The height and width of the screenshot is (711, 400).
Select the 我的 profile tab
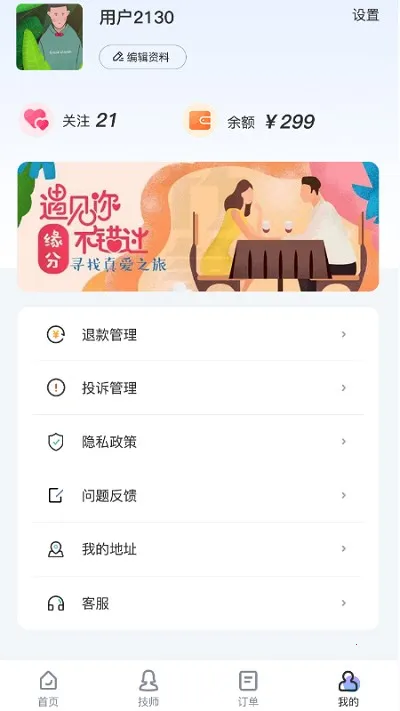click(x=348, y=688)
